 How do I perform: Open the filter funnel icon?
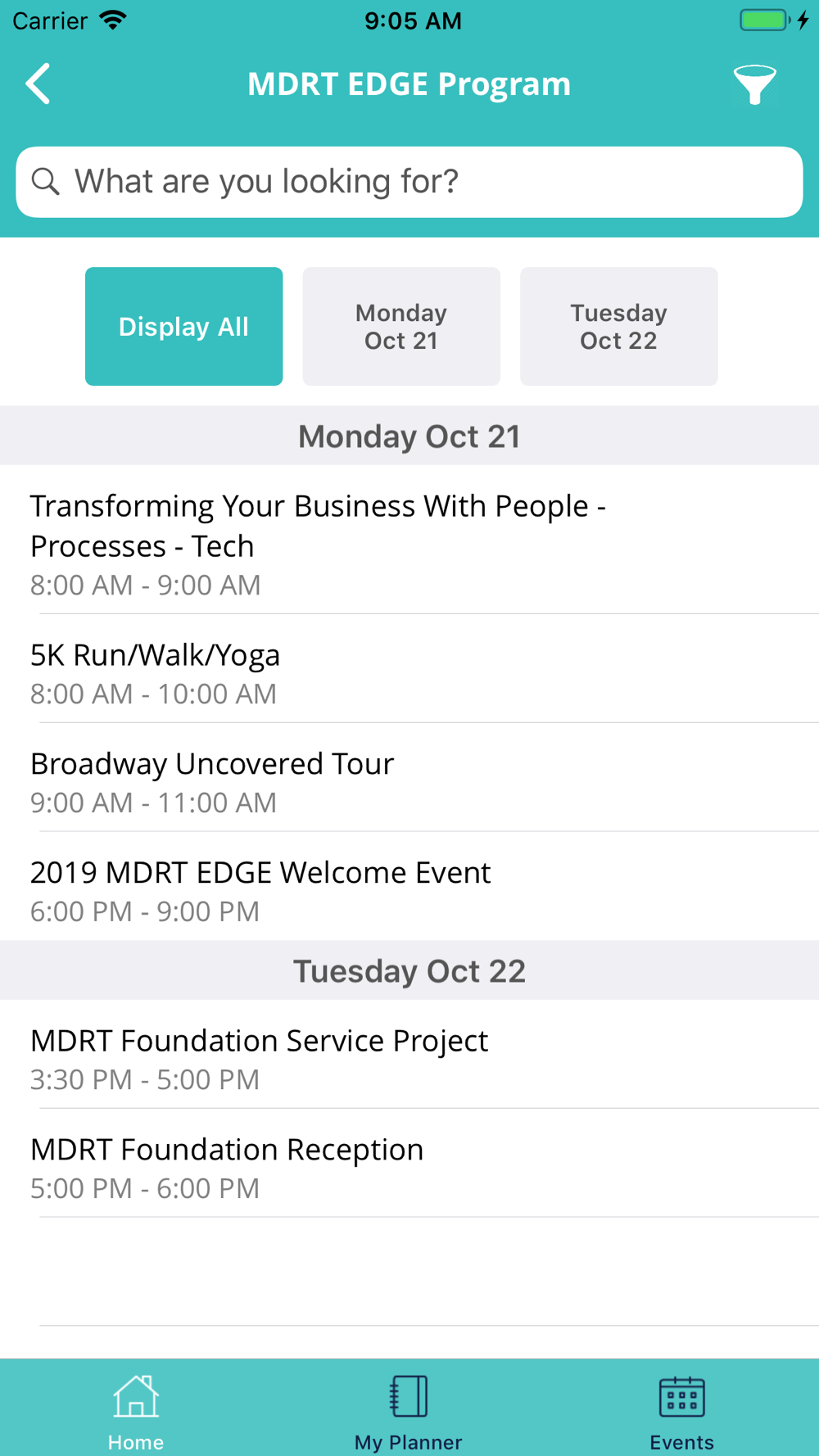(x=754, y=84)
